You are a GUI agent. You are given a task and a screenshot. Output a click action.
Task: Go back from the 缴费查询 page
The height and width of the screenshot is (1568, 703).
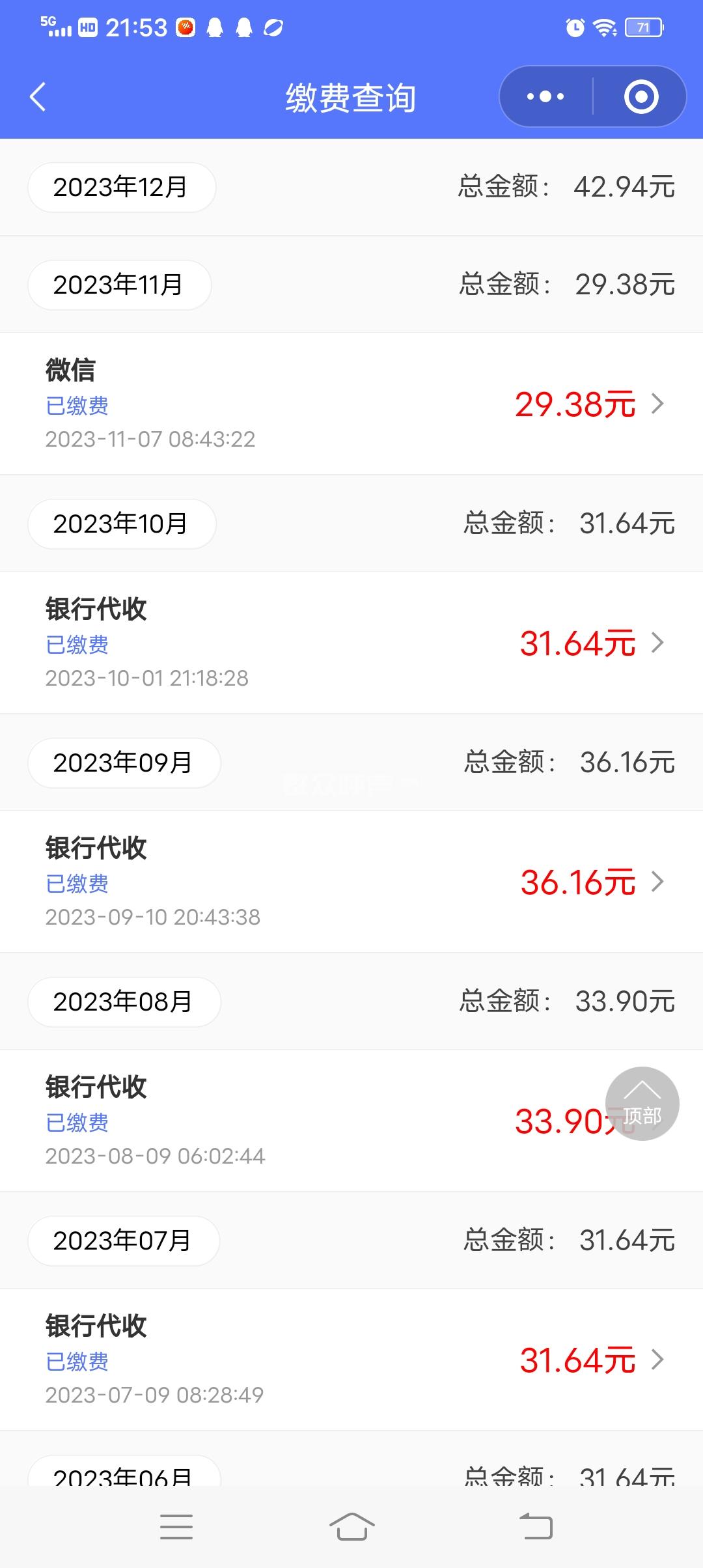[x=38, y=97]
